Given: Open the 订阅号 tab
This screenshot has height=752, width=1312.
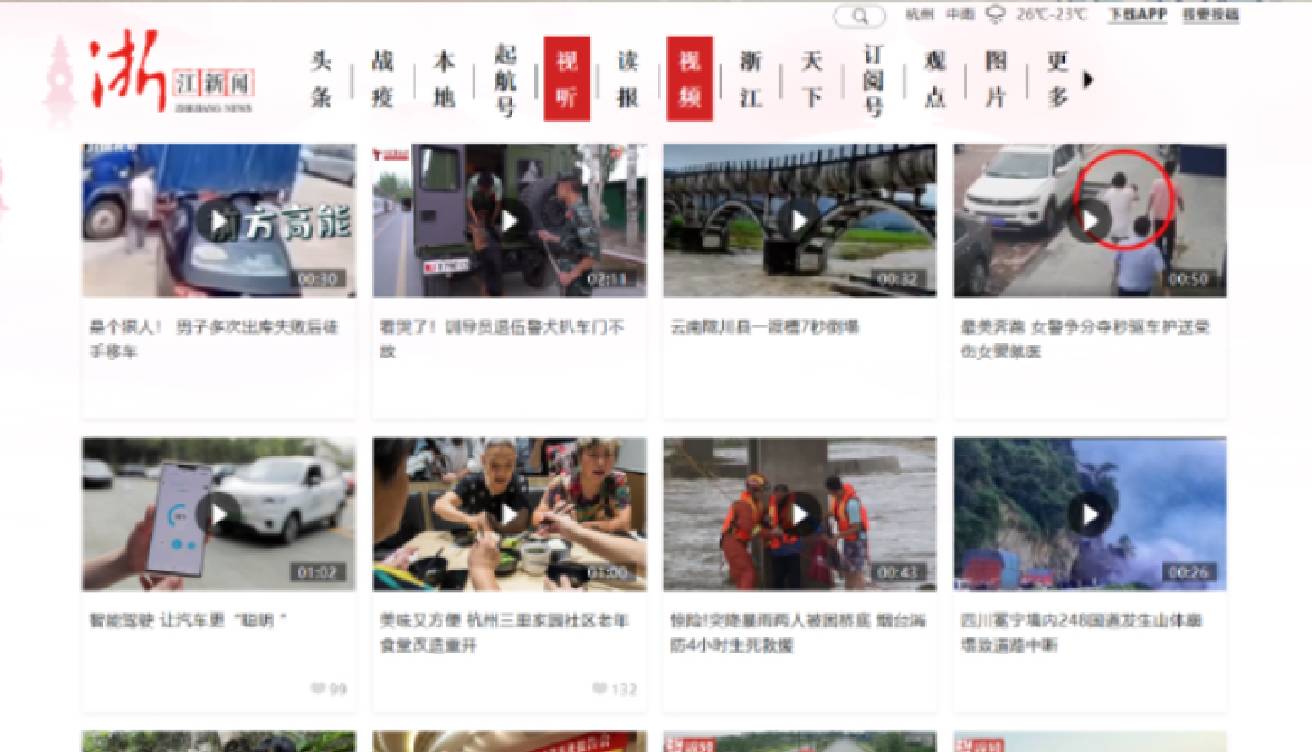Looking at the screenshot, I should point(873,79).
